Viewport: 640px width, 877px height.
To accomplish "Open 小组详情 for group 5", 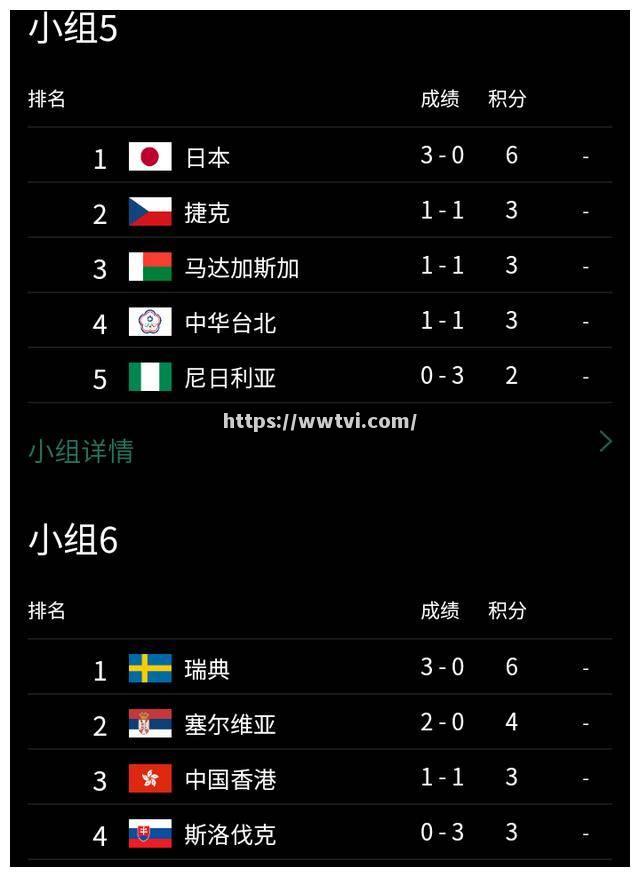I will [81, 451].
